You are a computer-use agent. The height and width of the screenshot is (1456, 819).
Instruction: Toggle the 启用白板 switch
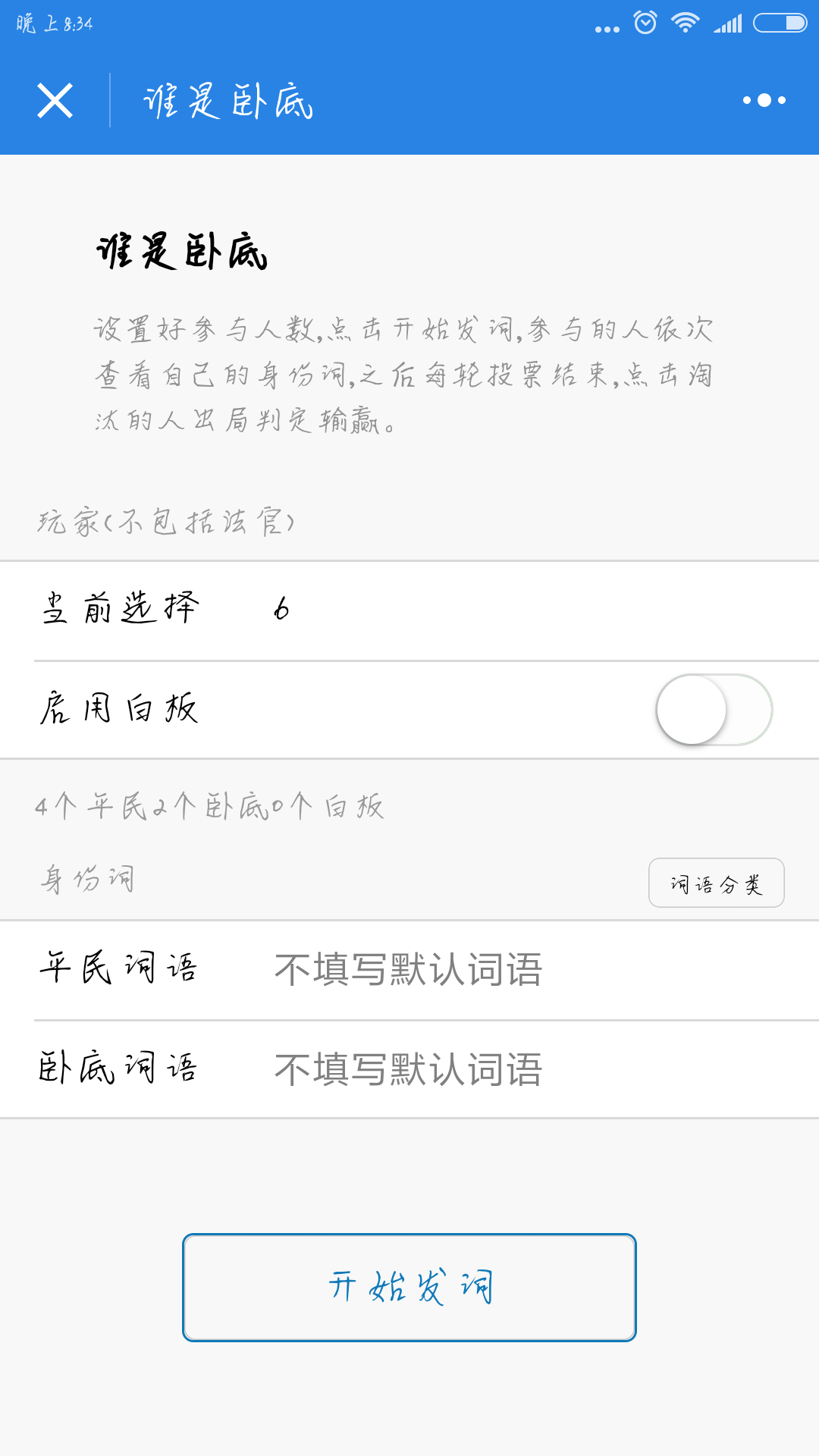pos(714,710)
